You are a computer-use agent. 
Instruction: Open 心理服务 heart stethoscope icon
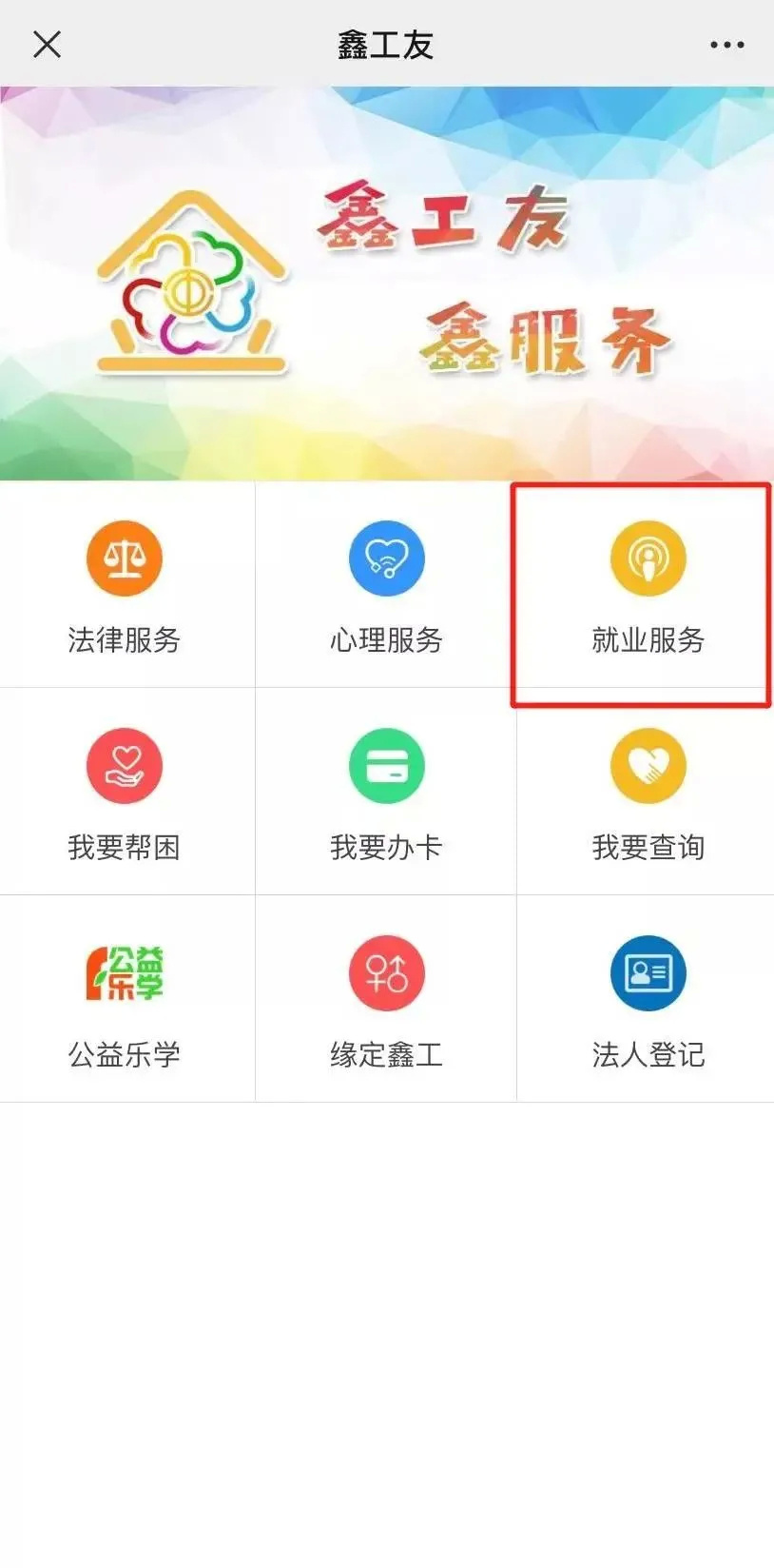(x=385, y=559)
